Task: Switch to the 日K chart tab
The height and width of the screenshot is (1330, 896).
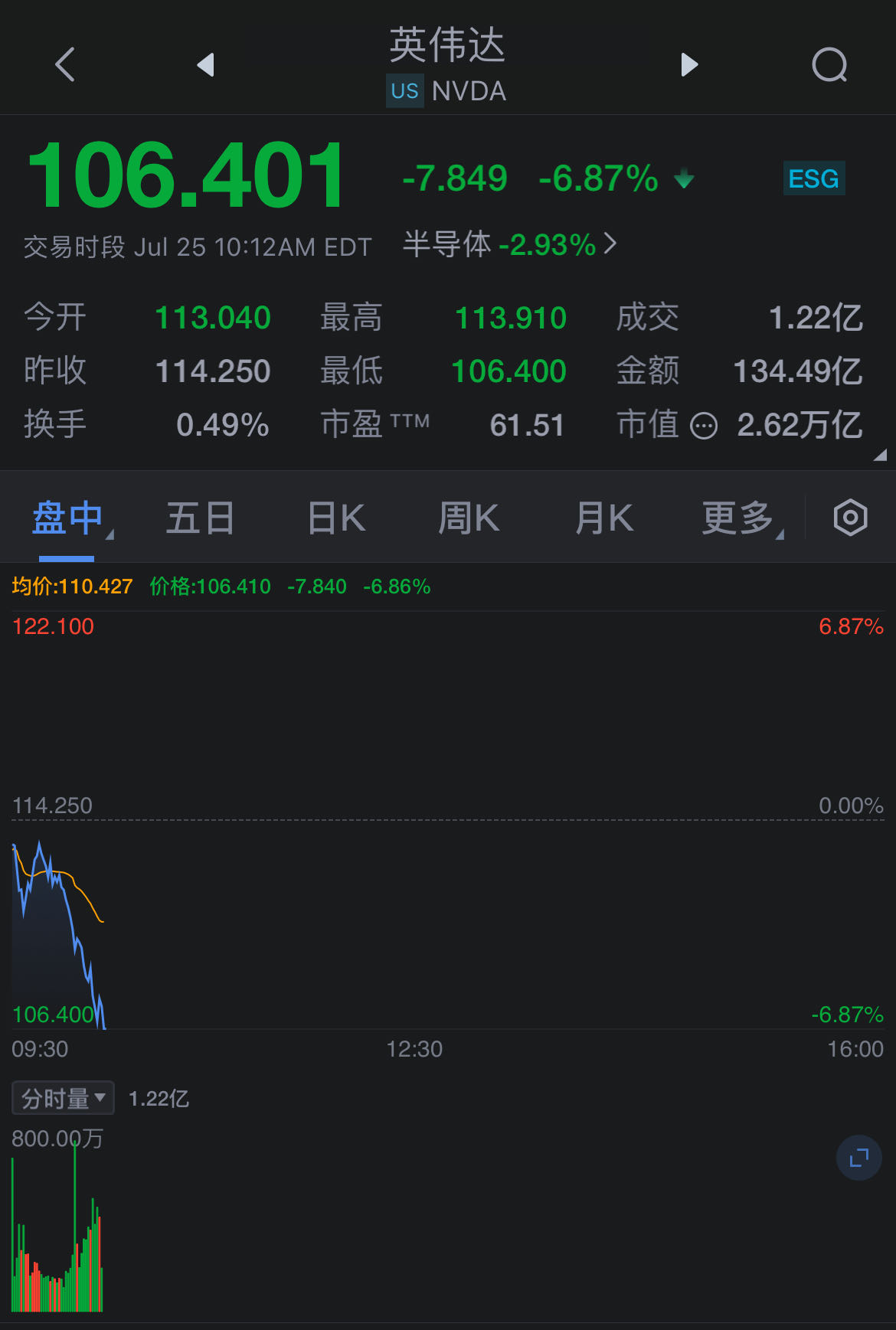Action: point(336,518)
